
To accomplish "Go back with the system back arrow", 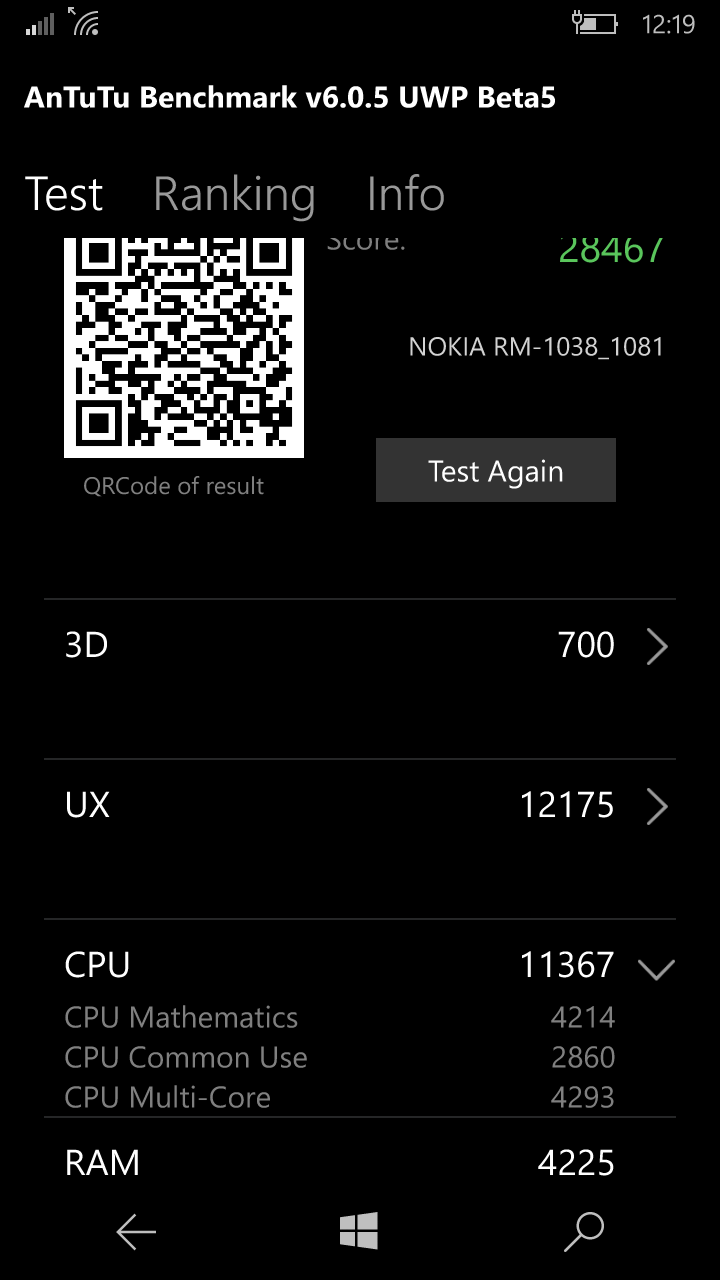I will point(136,1232).
